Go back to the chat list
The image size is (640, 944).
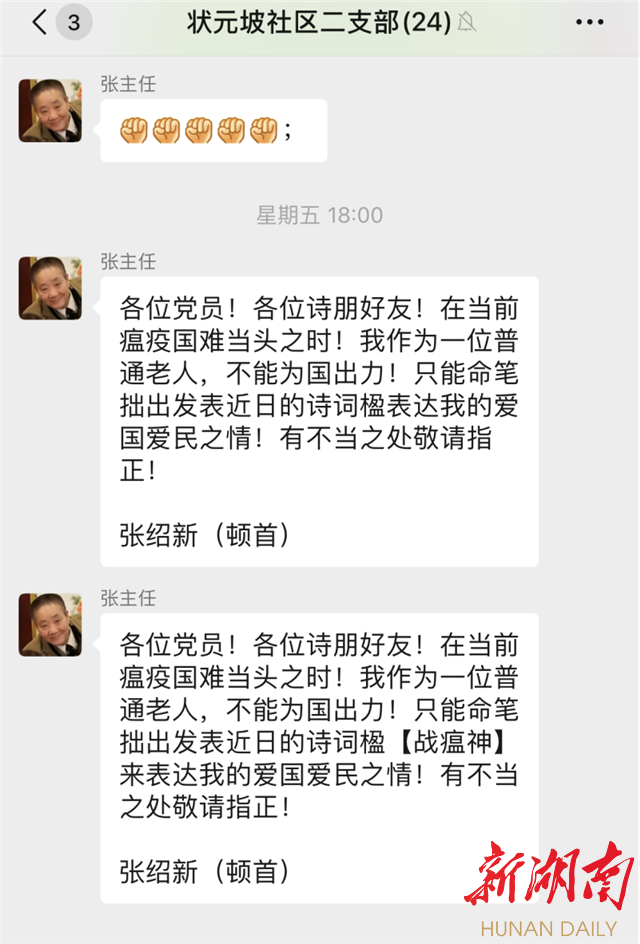[x=40, y=22]
